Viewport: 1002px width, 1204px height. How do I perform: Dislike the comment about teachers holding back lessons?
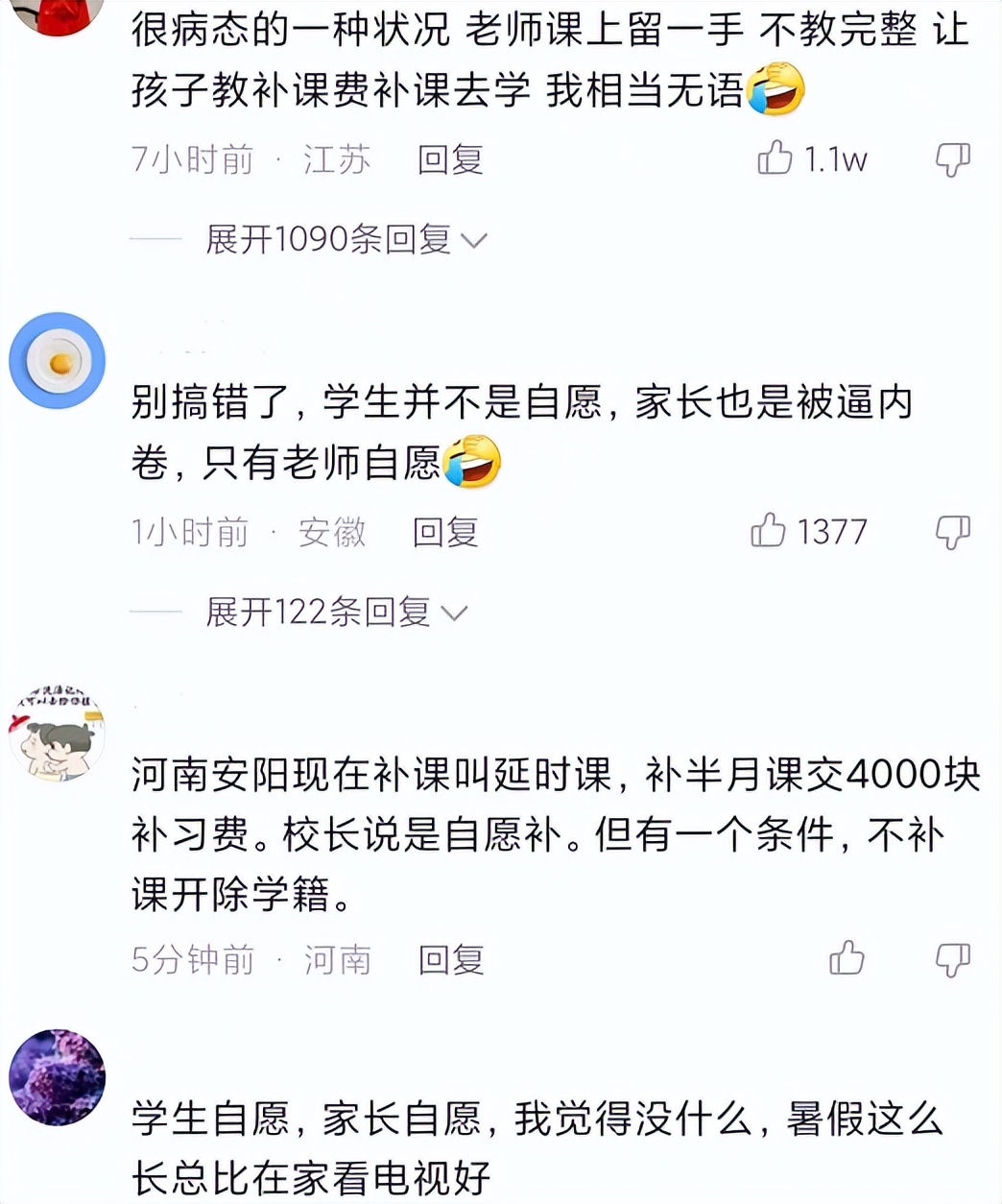[950, 159]
